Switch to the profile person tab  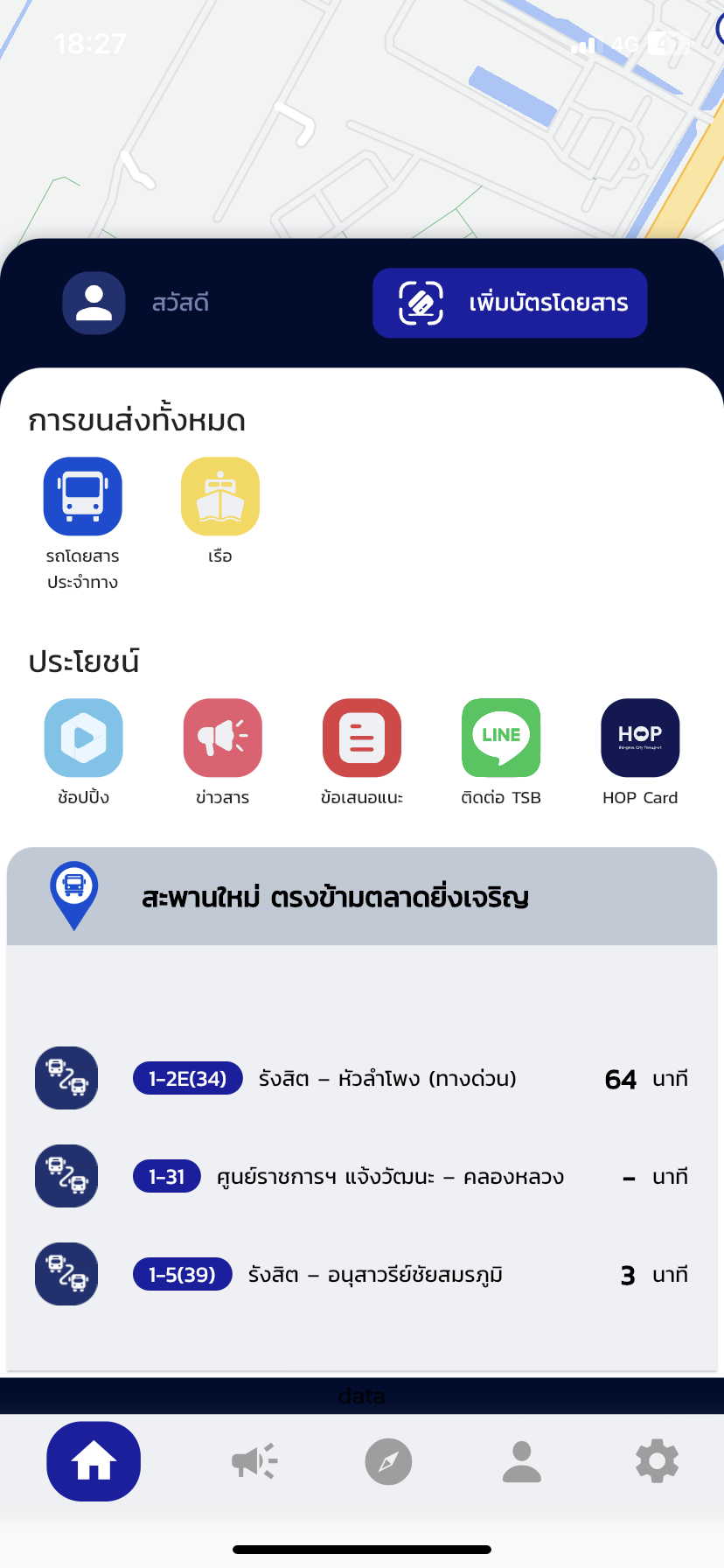522,1461
